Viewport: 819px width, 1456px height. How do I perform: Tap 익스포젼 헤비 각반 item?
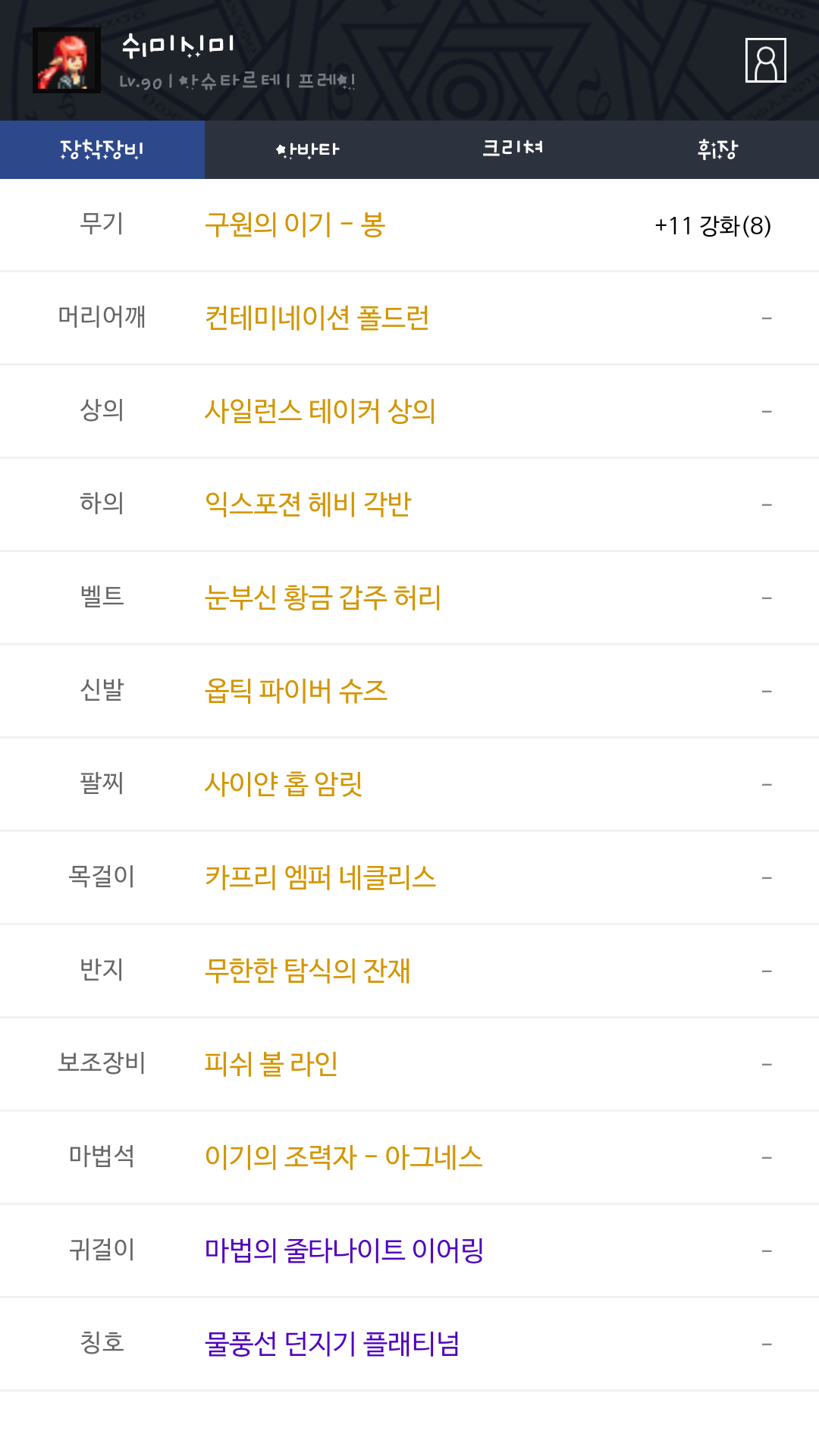(308, 504)
